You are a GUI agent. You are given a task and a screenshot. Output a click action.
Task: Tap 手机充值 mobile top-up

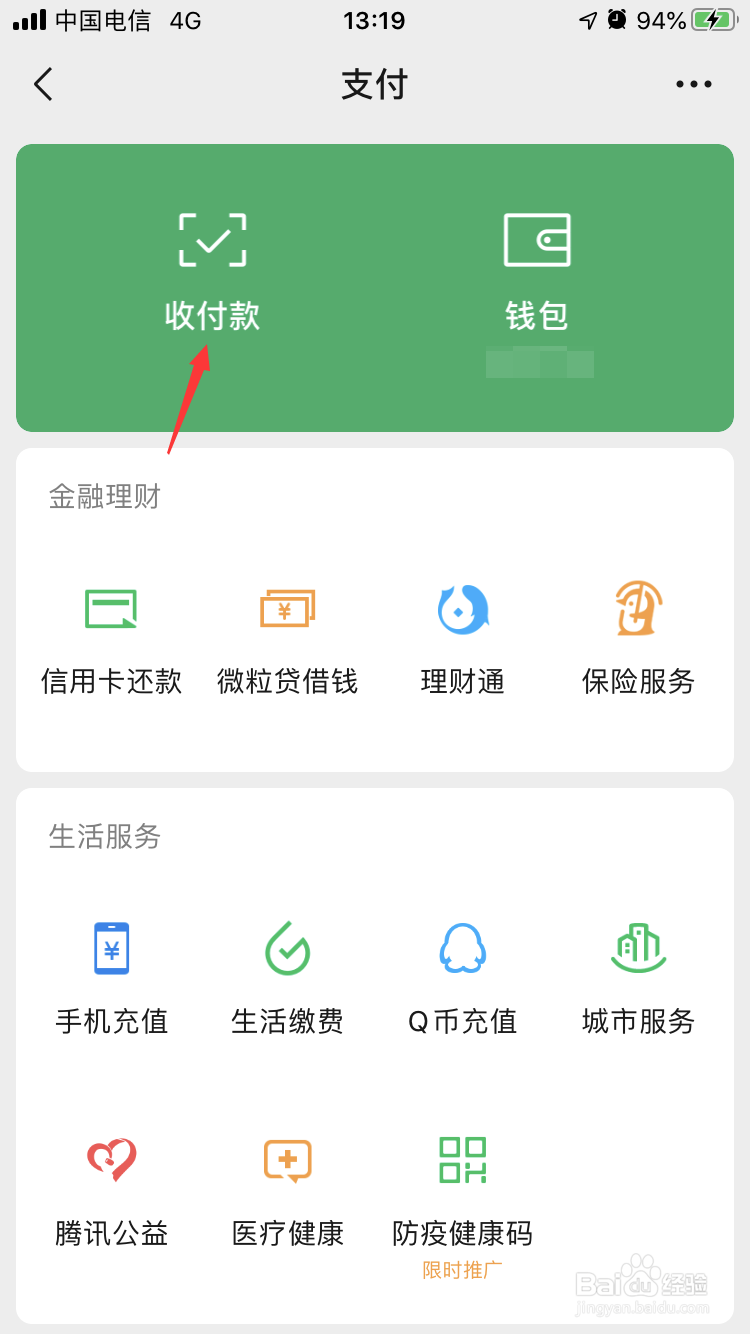coord(111,978)
